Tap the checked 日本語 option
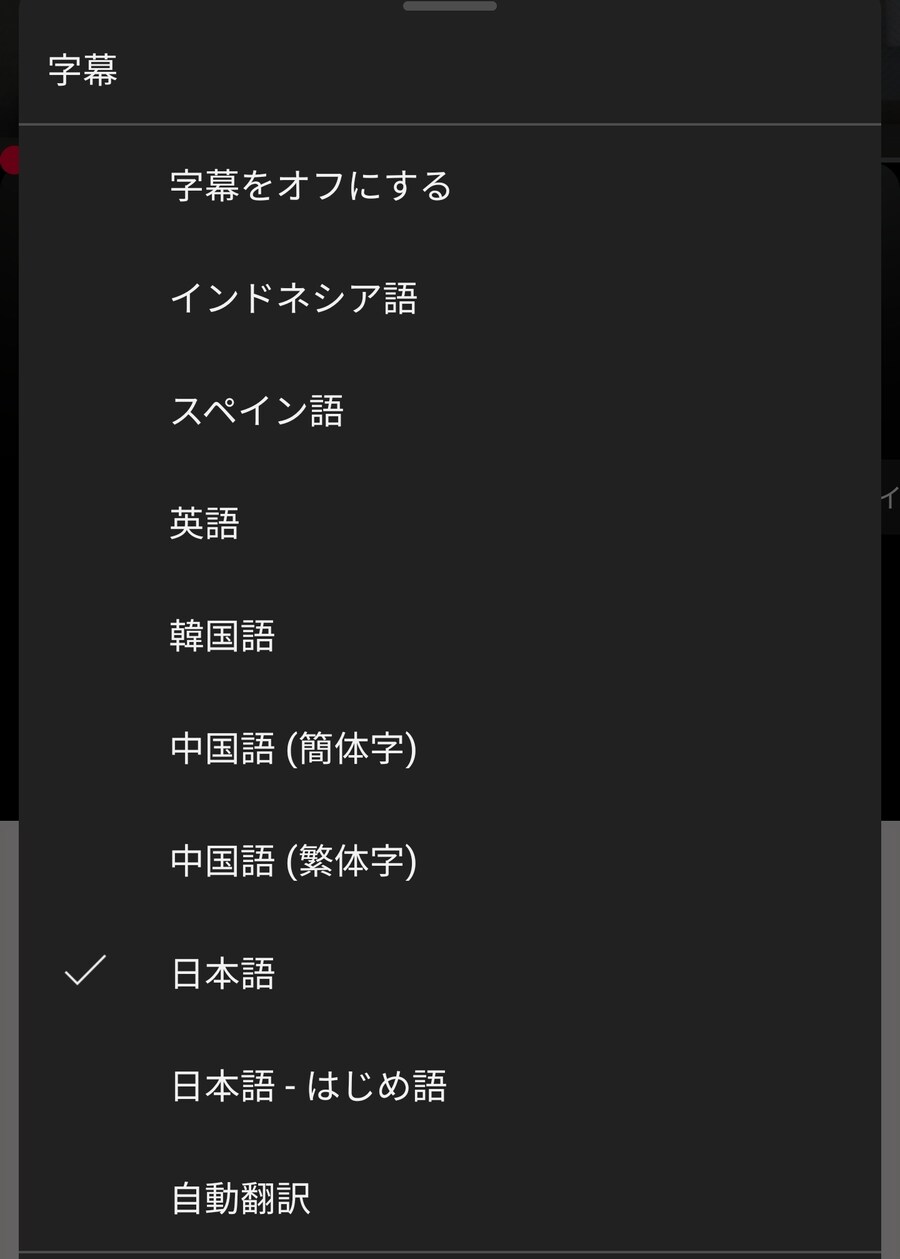This screenshot has height=1259, width=900. pos(223,974)
